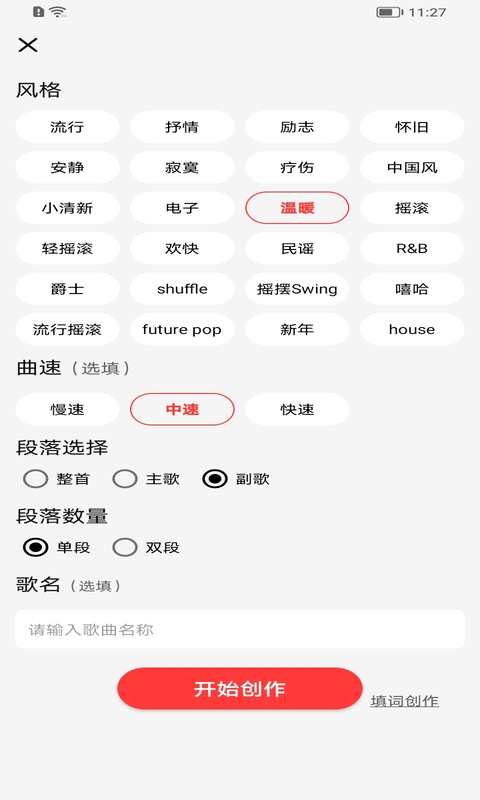Open the 填词创作 link
The width and height of the screenshot is (480, 800).
click(405, 701)
